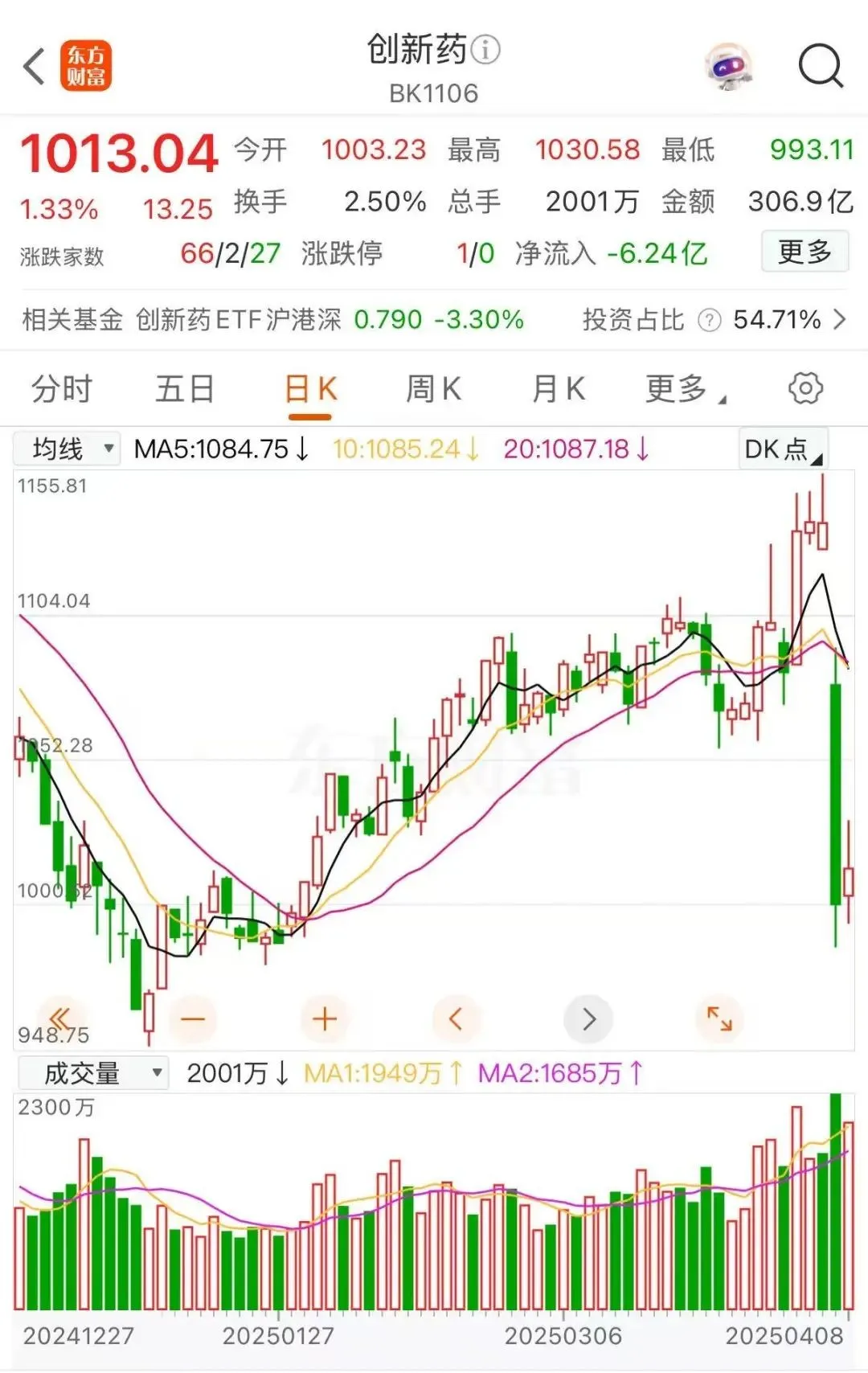Image resolution: width=868 pixels, height=1373 pixels.
Task: Select the 日K tab
Action: [x=310, y=390]
